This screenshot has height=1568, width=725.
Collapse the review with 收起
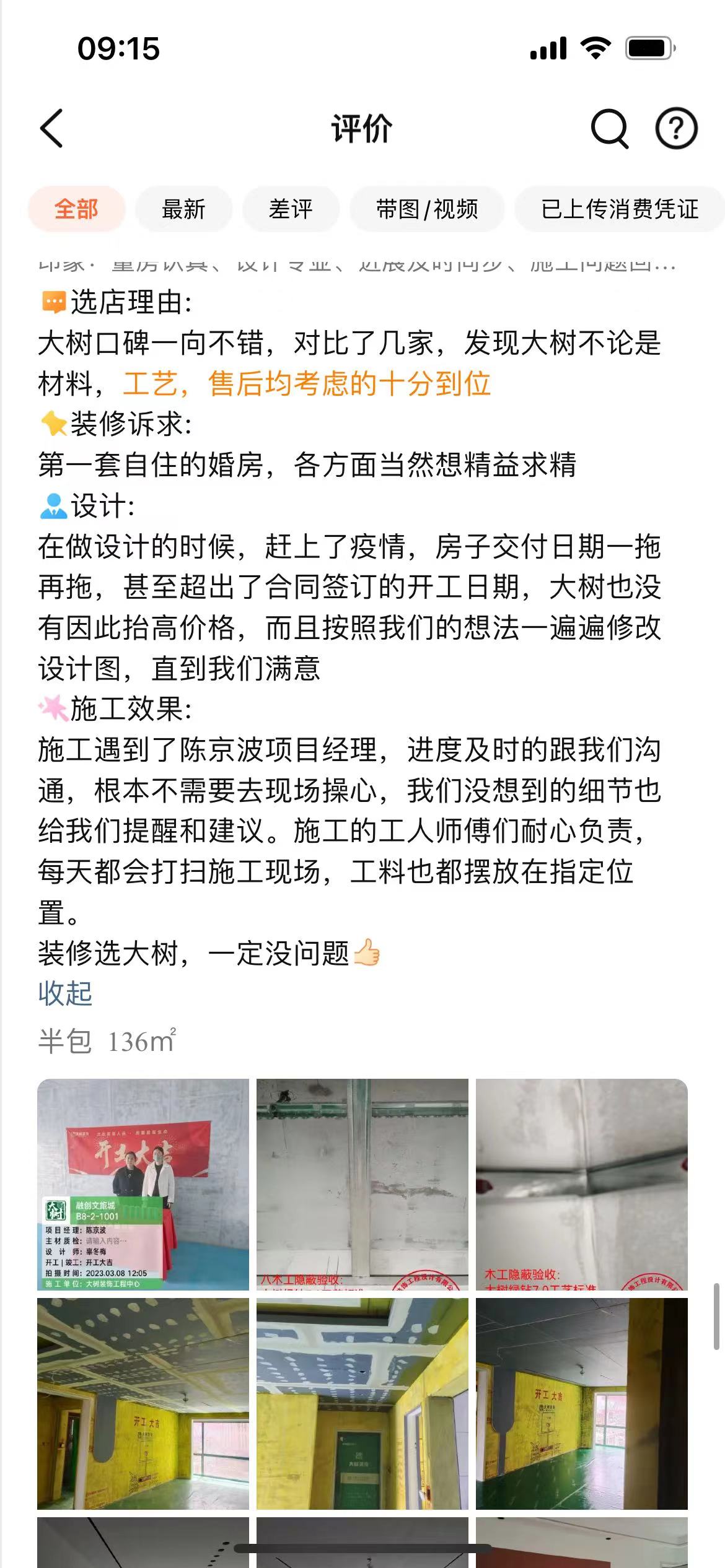(65, 994)
